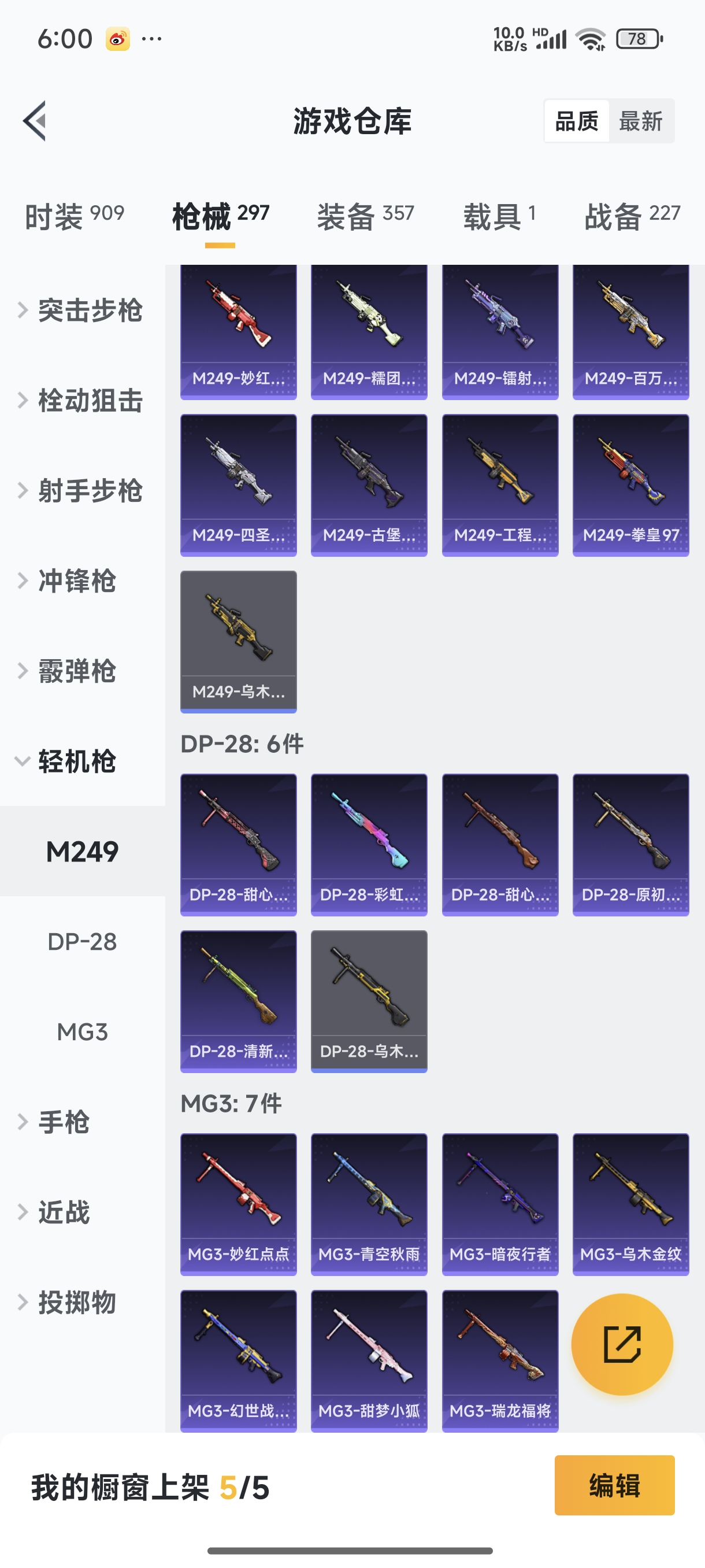
Task: Expand the 手枪 category
Action: tap(64, 1122)
